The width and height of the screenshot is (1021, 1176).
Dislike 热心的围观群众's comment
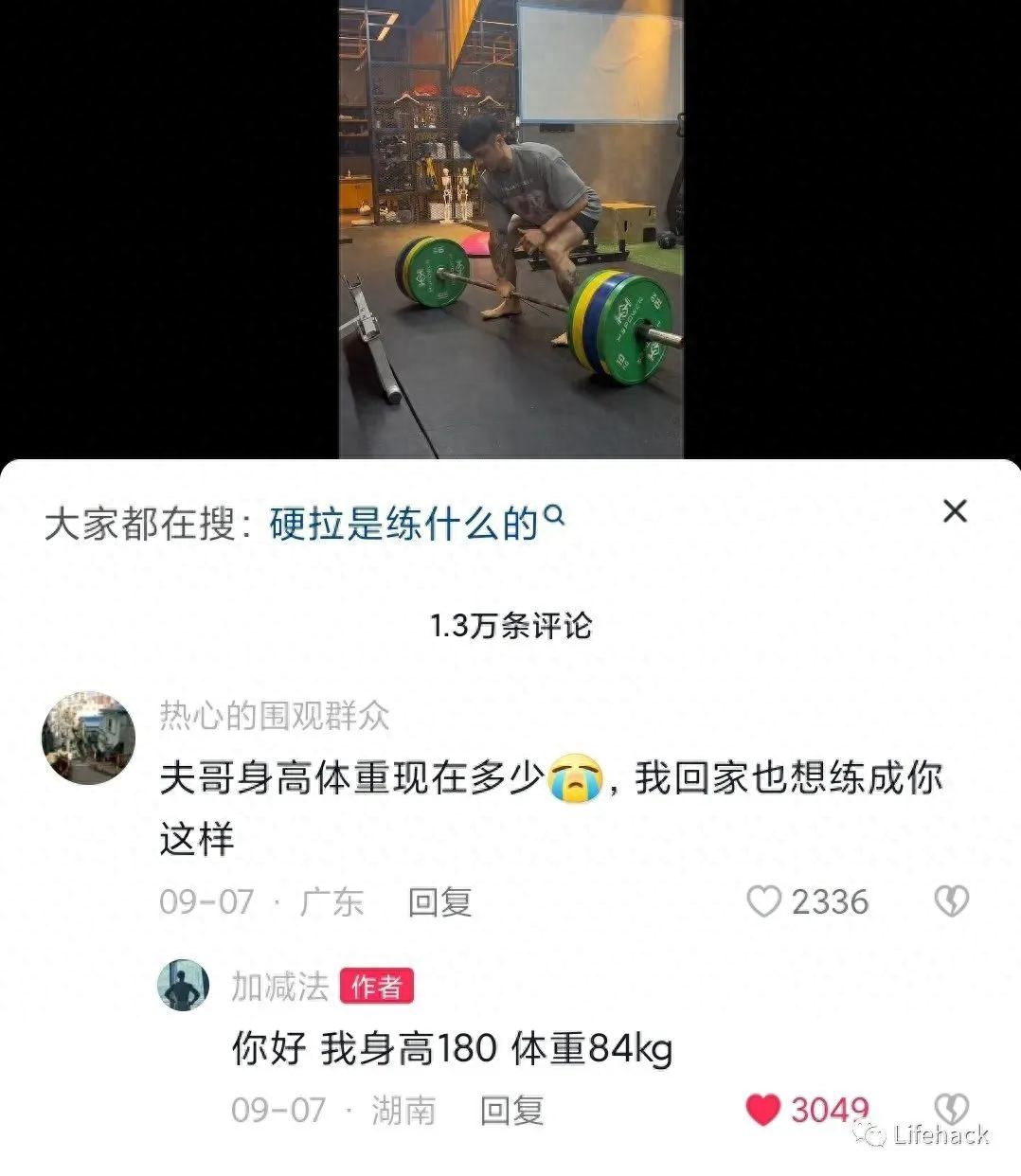pos(951,901)
